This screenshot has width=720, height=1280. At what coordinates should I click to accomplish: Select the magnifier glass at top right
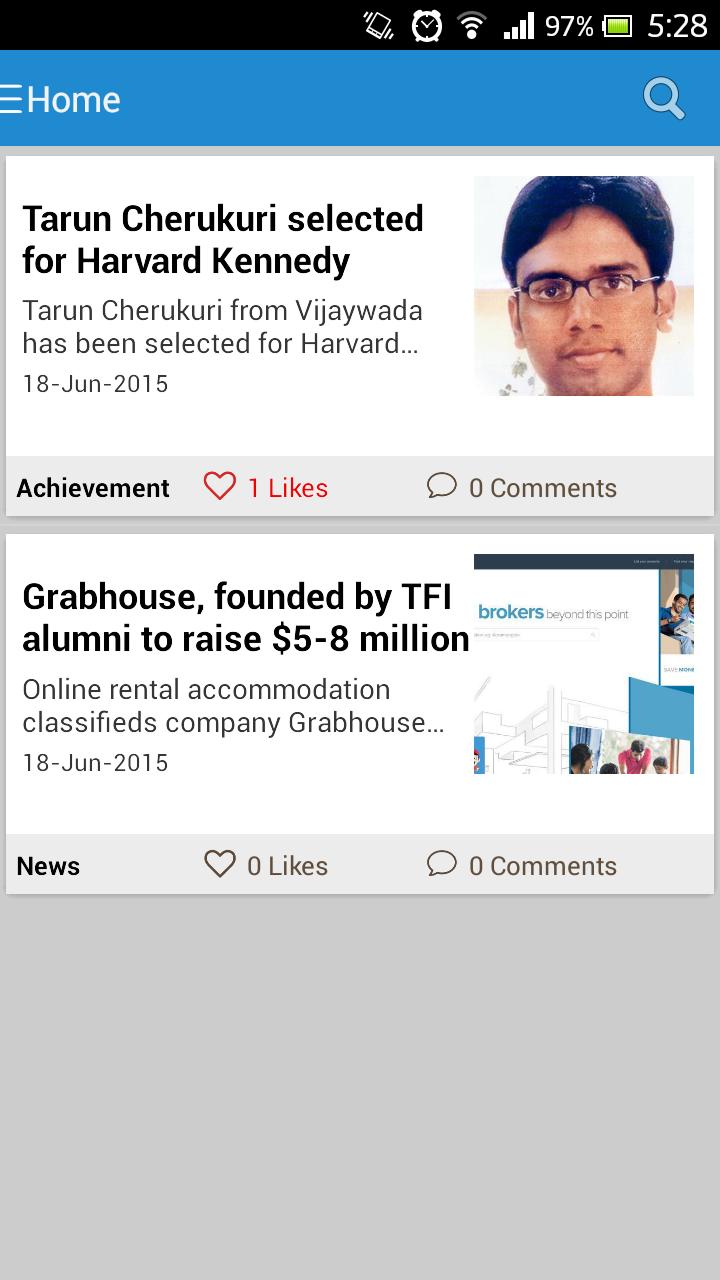tap(664, 99)
